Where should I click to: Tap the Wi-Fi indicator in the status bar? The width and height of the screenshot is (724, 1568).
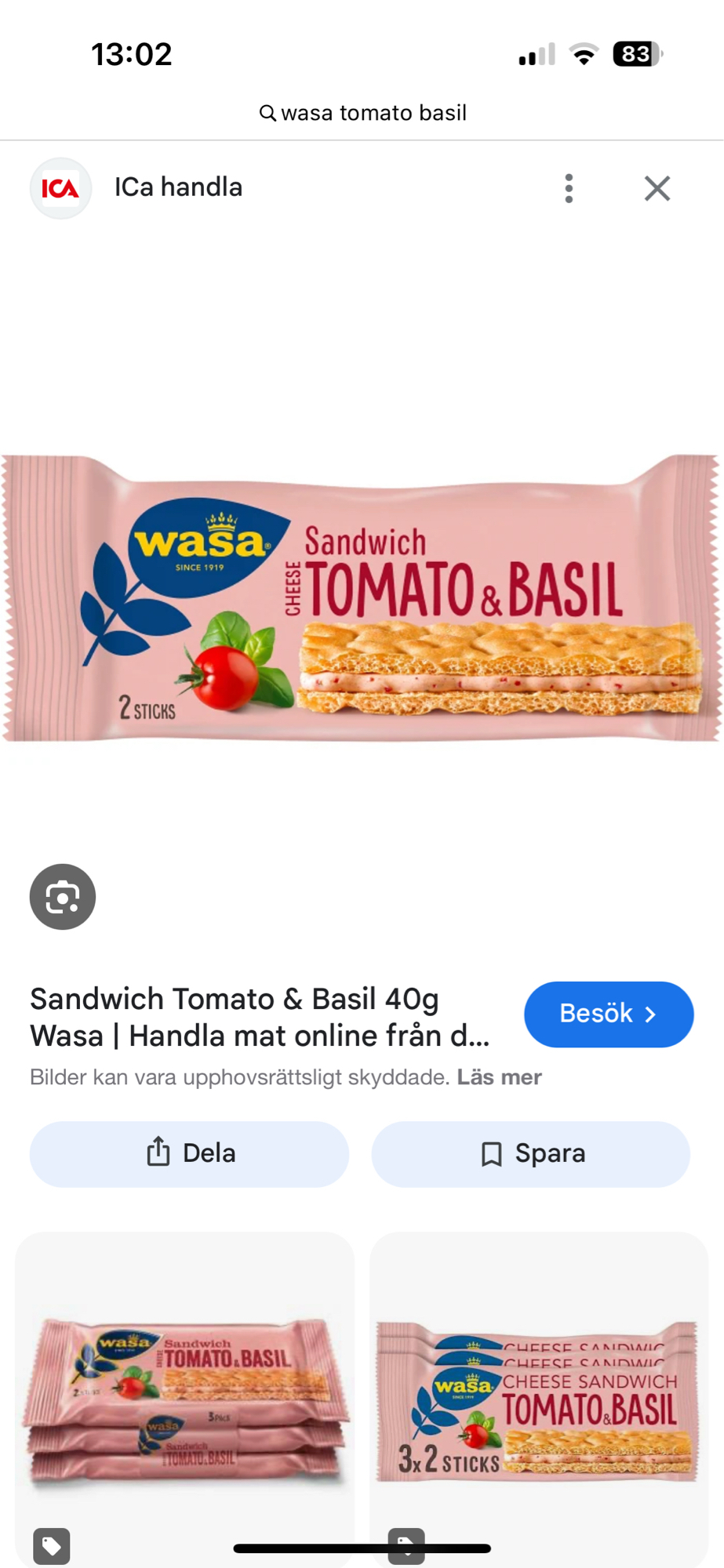click(x=582, y=53)
